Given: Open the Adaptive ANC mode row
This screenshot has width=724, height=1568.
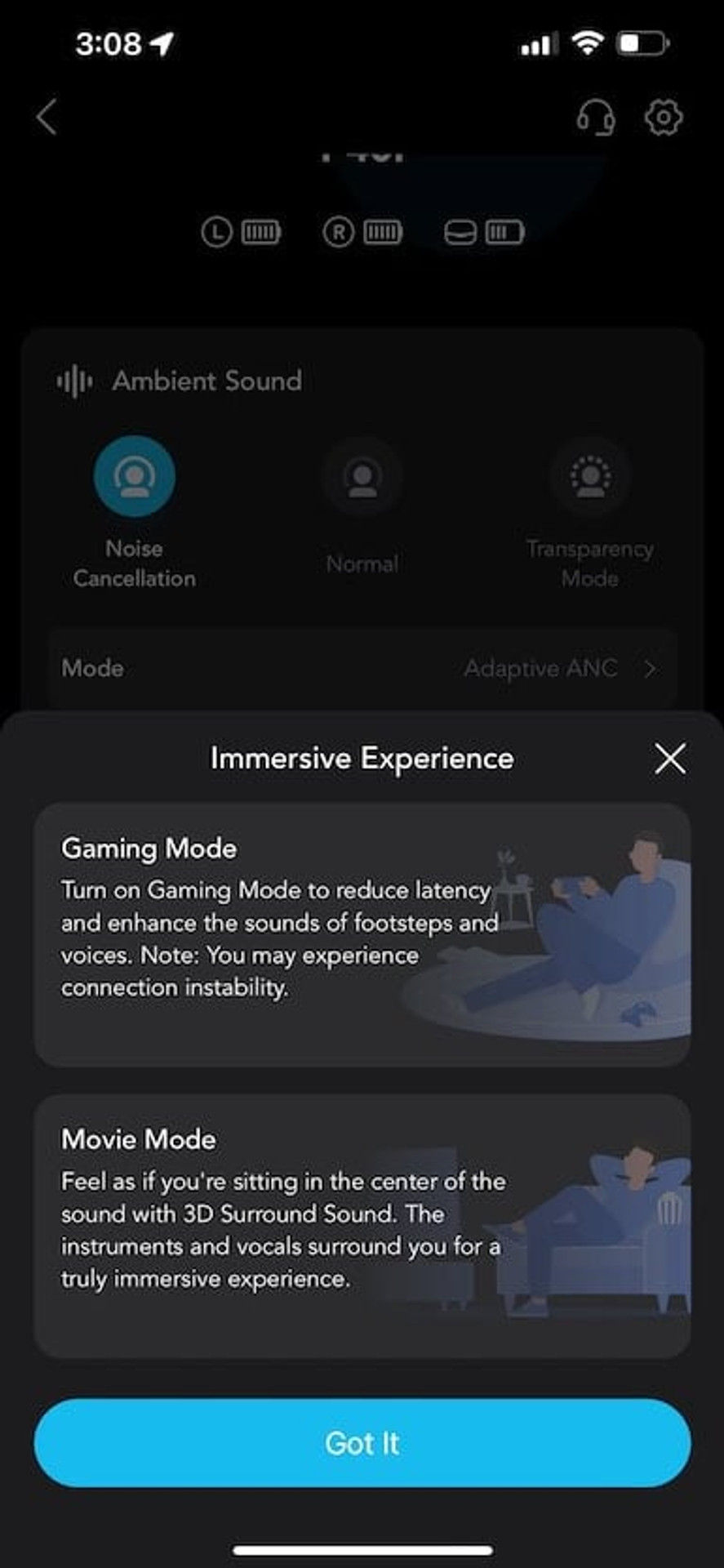Looking at the screenshot, I should (x=362, y=669).
